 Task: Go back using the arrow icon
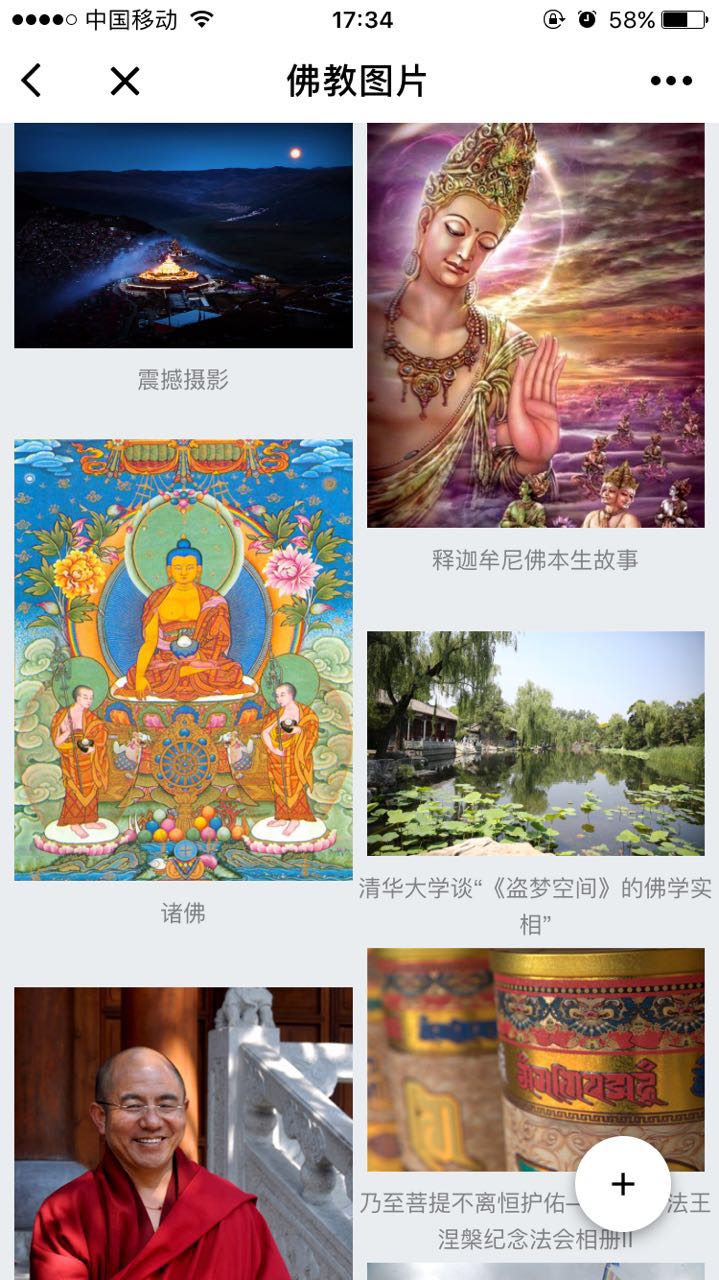32,81
